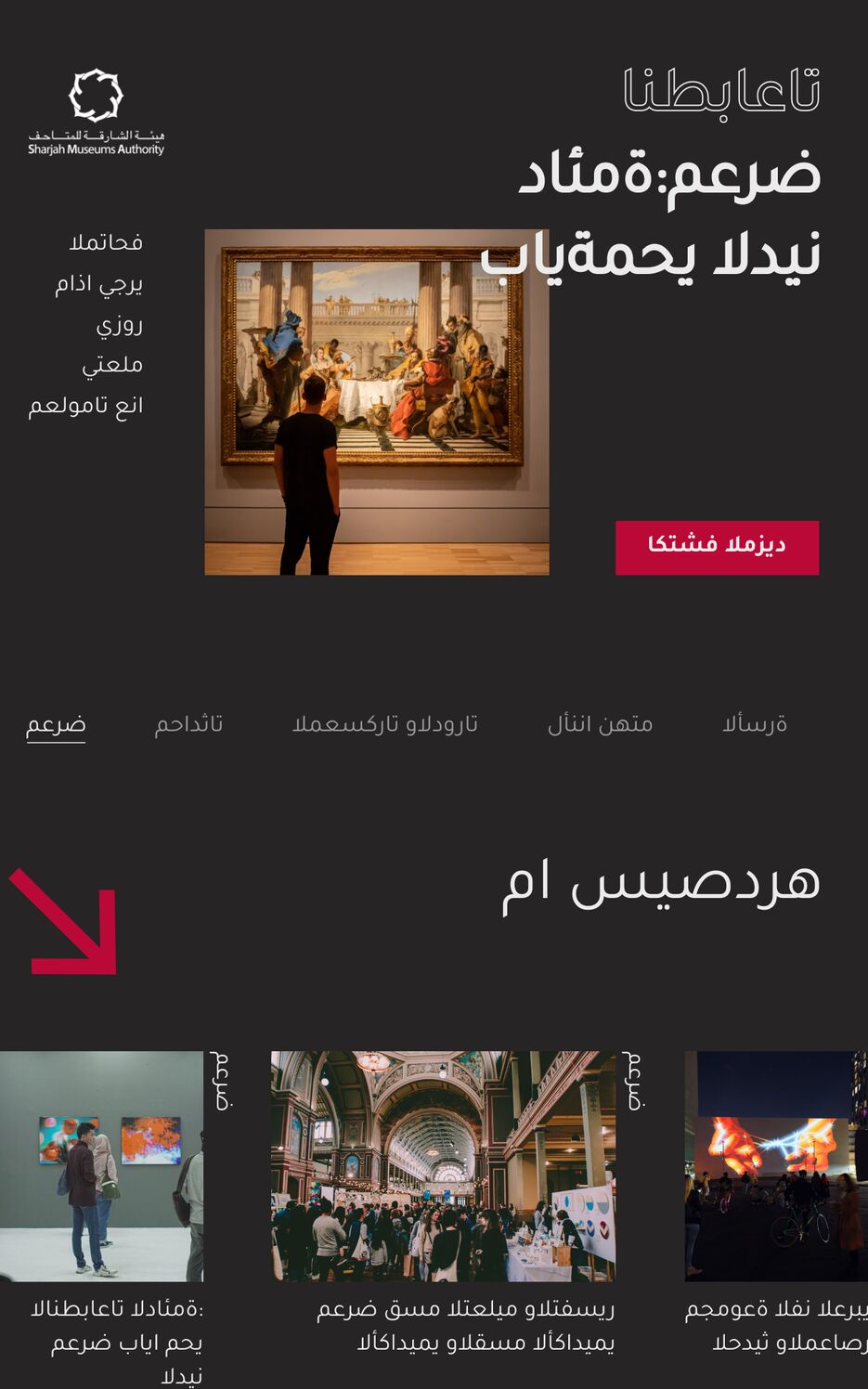Tap the red ديزملا فشتكا button
This screenshot has width=868, height=1389.
point(717,547)
